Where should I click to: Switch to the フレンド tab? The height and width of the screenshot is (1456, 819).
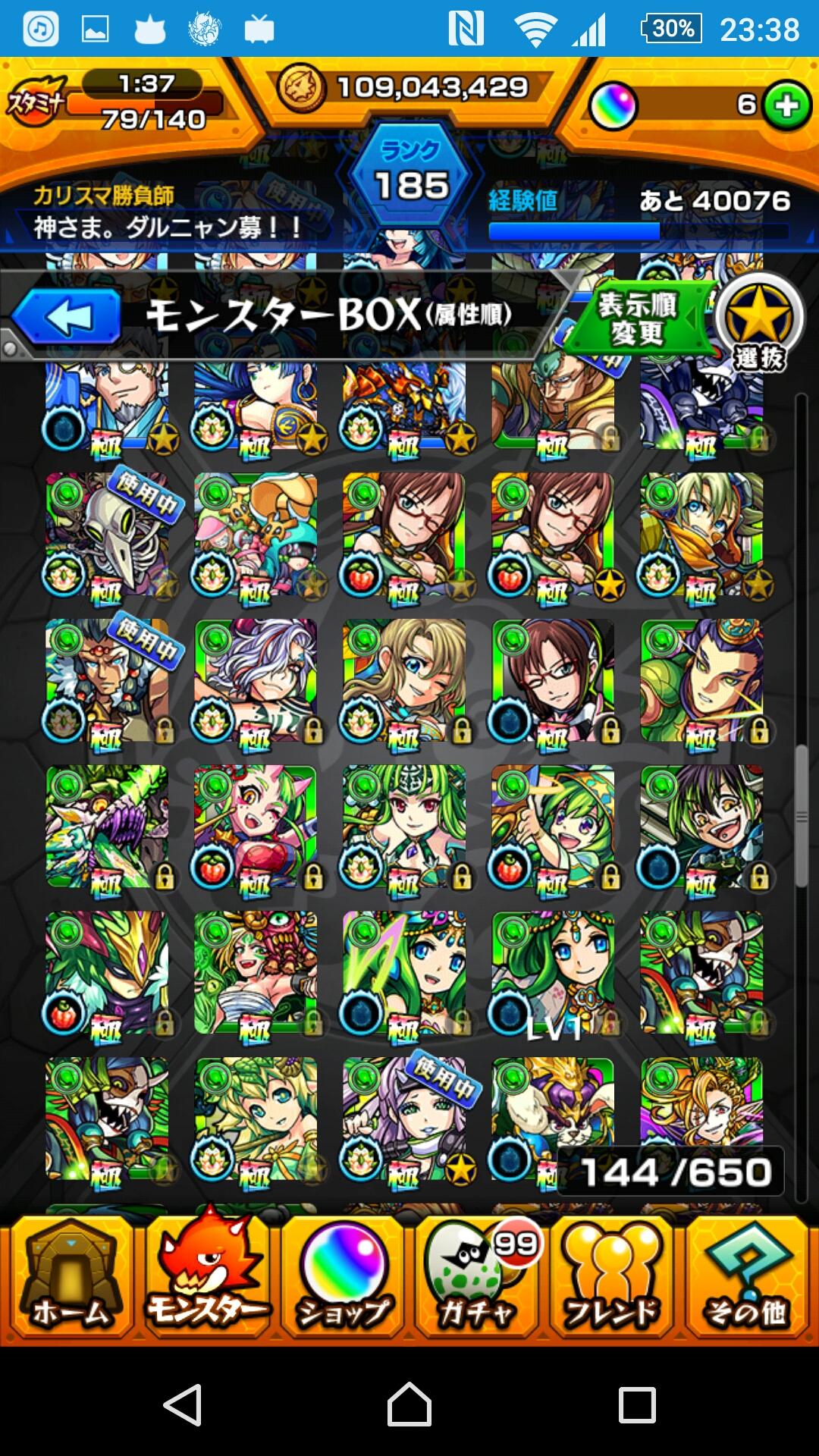[613, 1278]
